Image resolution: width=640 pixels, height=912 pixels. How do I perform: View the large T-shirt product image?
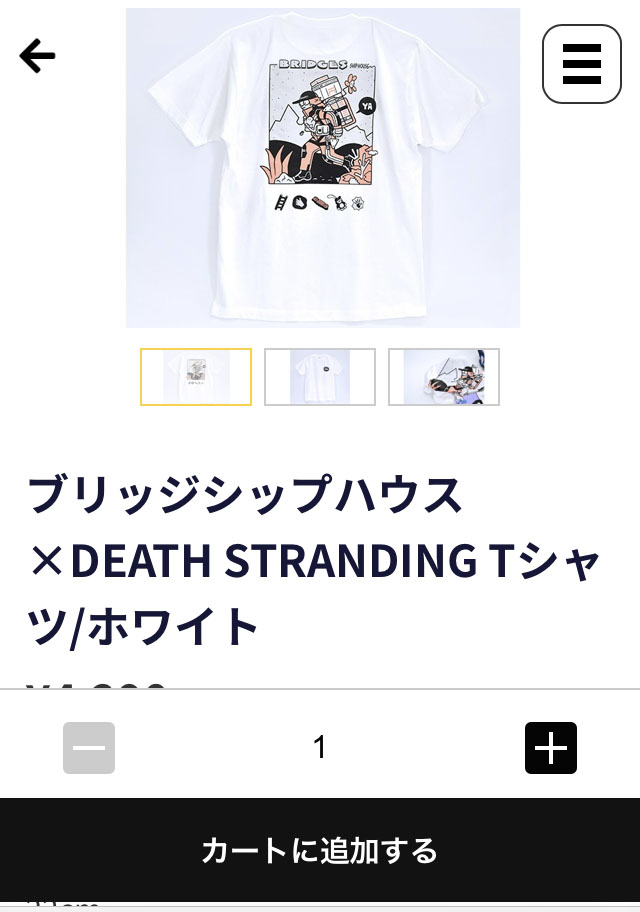coord(322,168)
